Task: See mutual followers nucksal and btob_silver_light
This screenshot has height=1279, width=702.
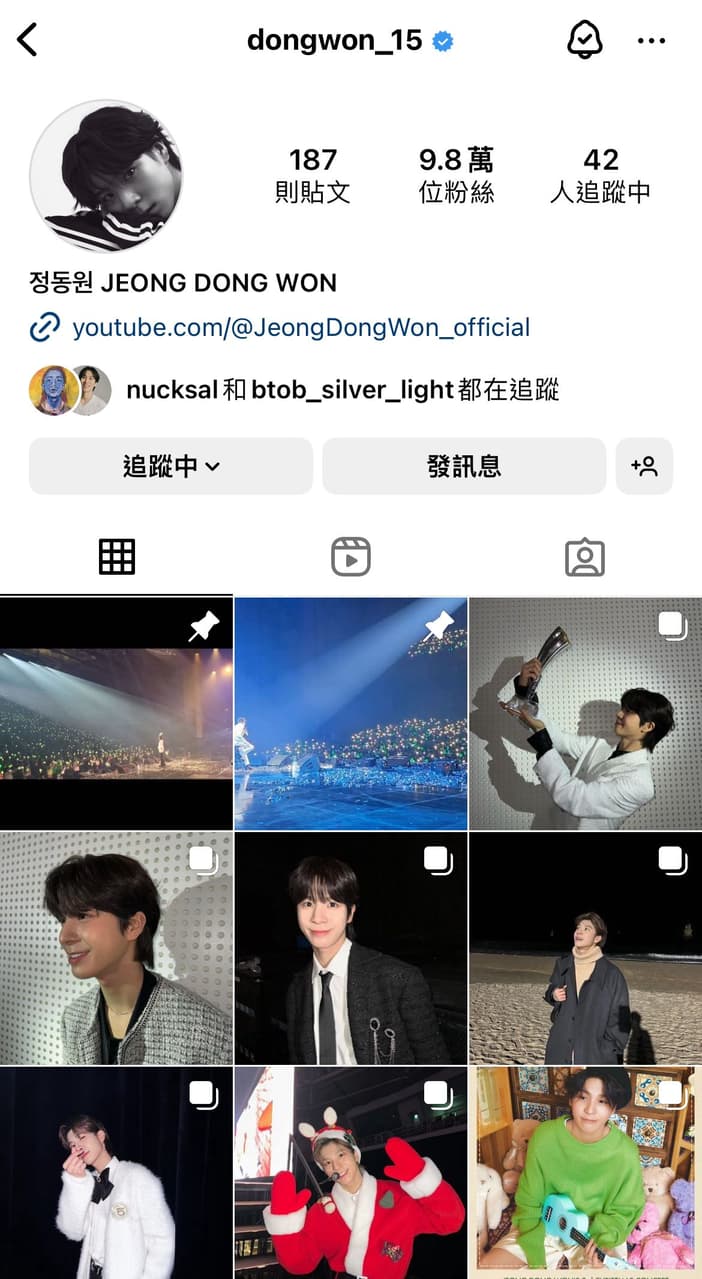Action: pyautogui.click(x=340, y=390)
